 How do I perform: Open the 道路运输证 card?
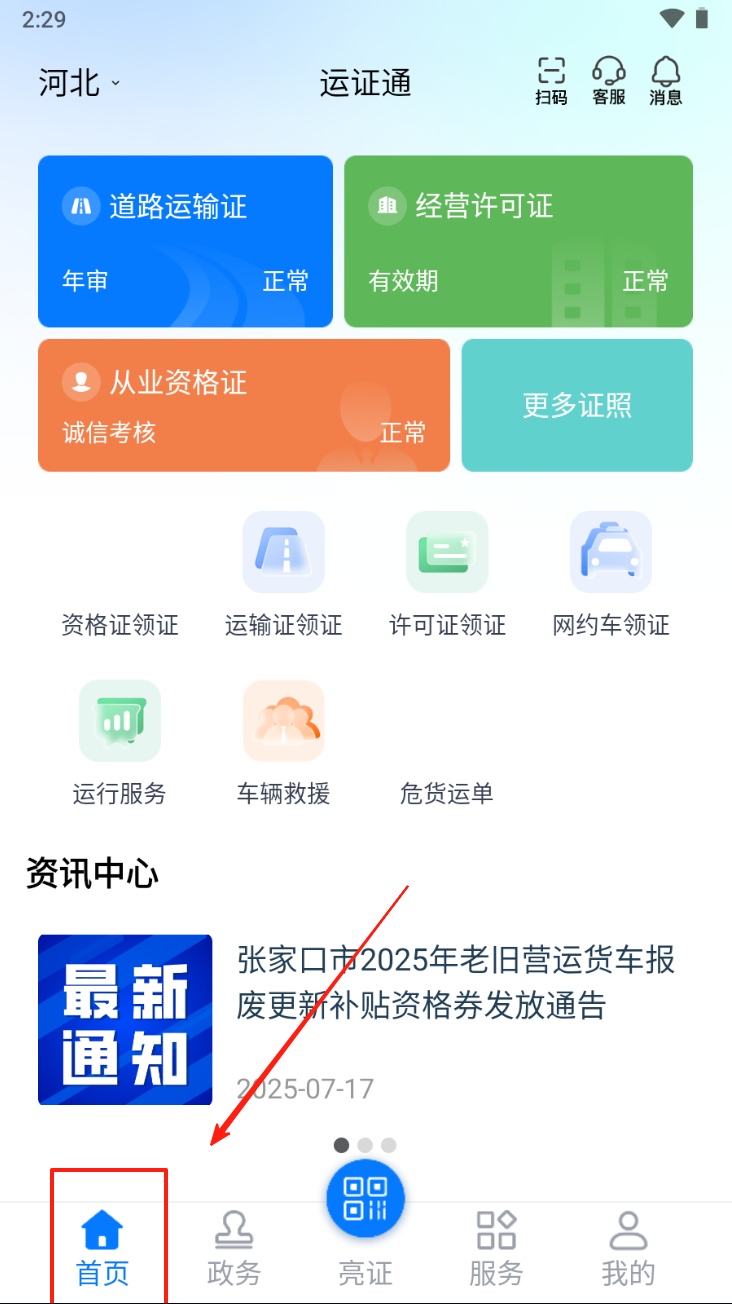tap(185, 241)
